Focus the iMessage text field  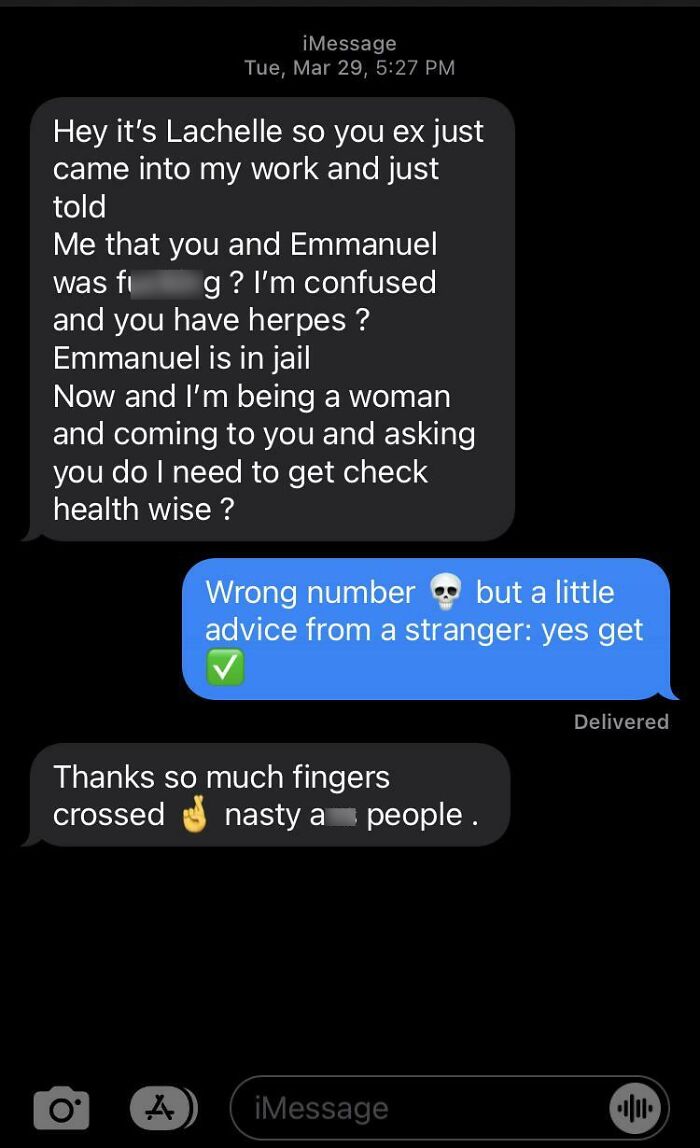tap(420, 1108)
